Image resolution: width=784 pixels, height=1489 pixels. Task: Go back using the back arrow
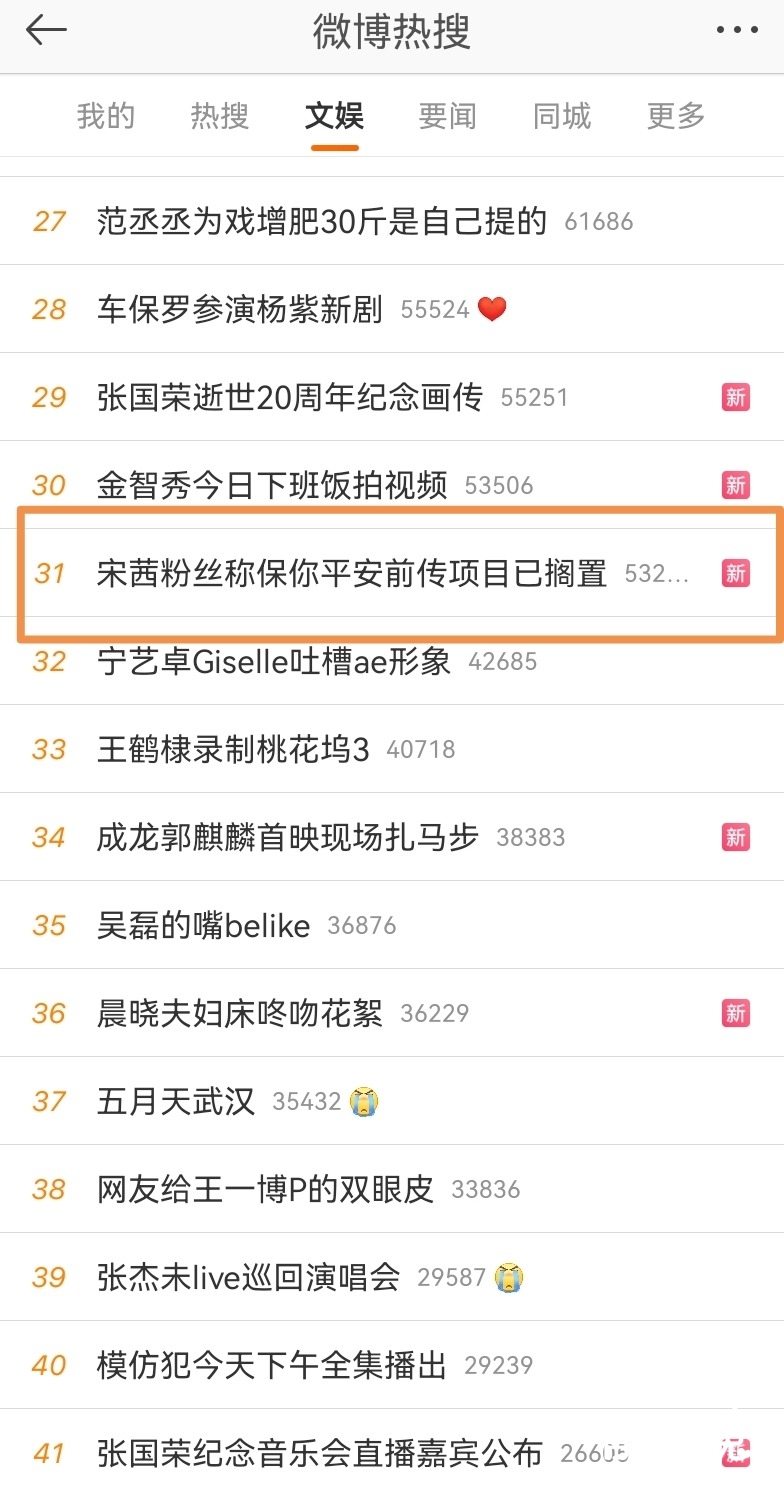point(45,30)
